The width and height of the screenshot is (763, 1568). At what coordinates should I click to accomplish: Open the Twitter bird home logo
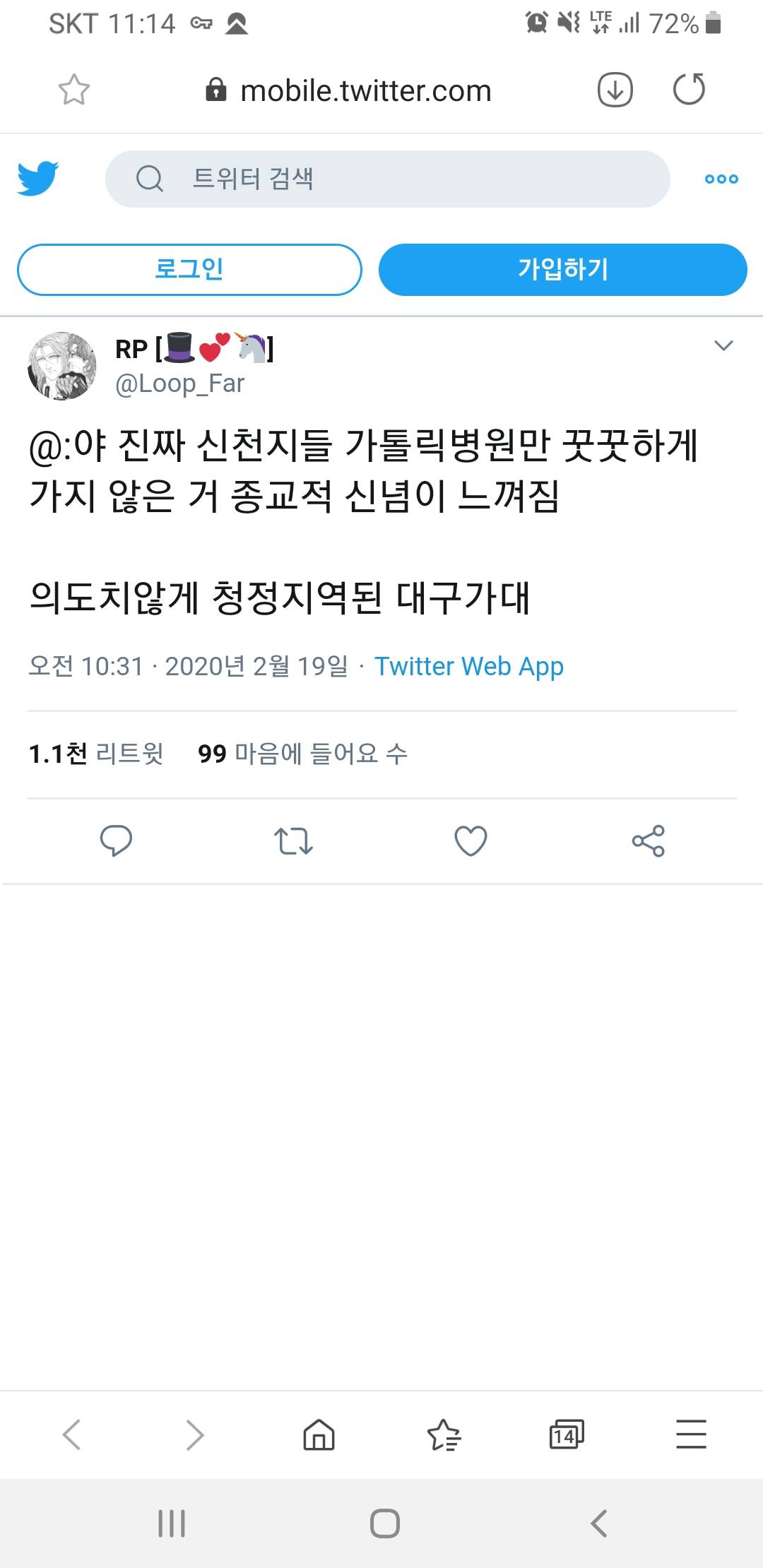pos(38,179)
